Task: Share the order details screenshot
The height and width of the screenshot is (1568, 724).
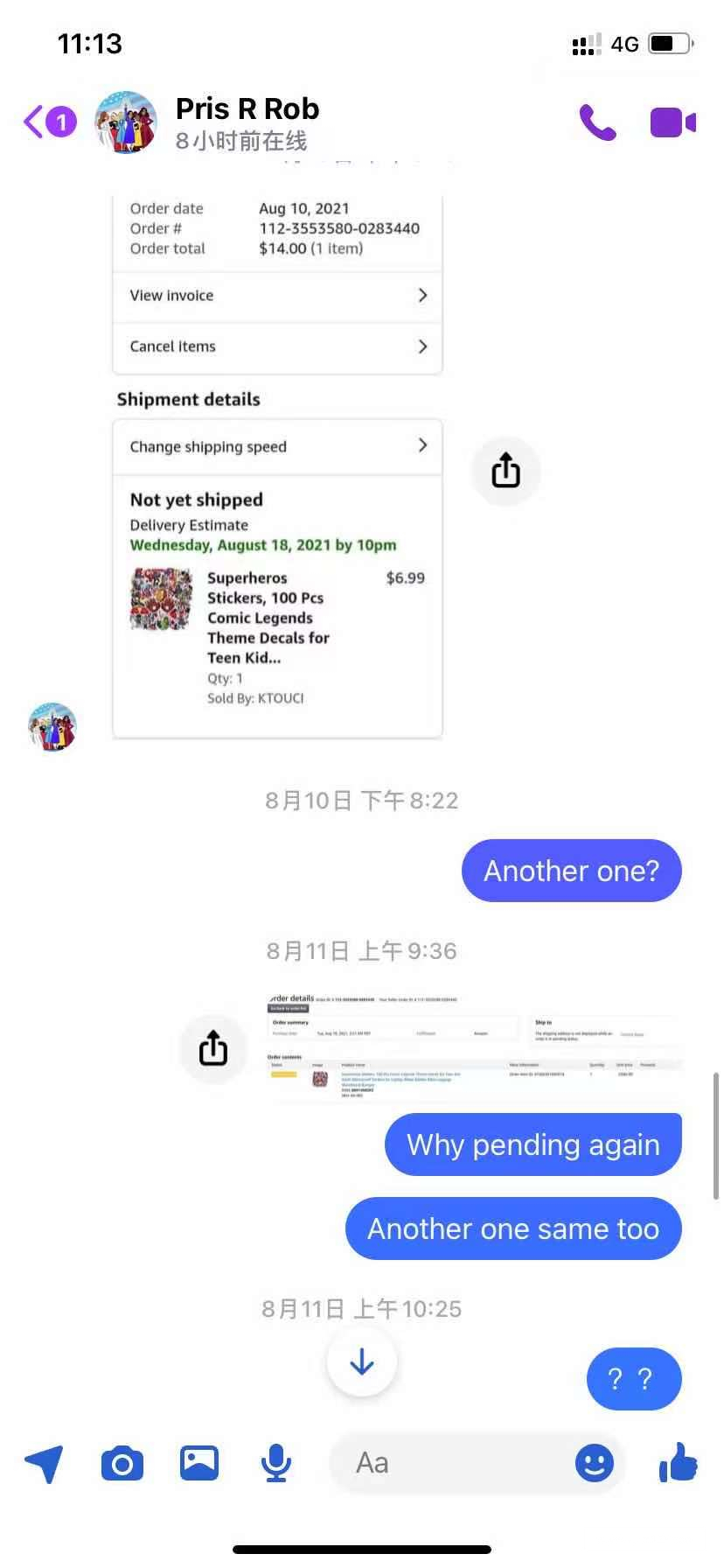Action: pyautogui.click(x=213, y=1048)
